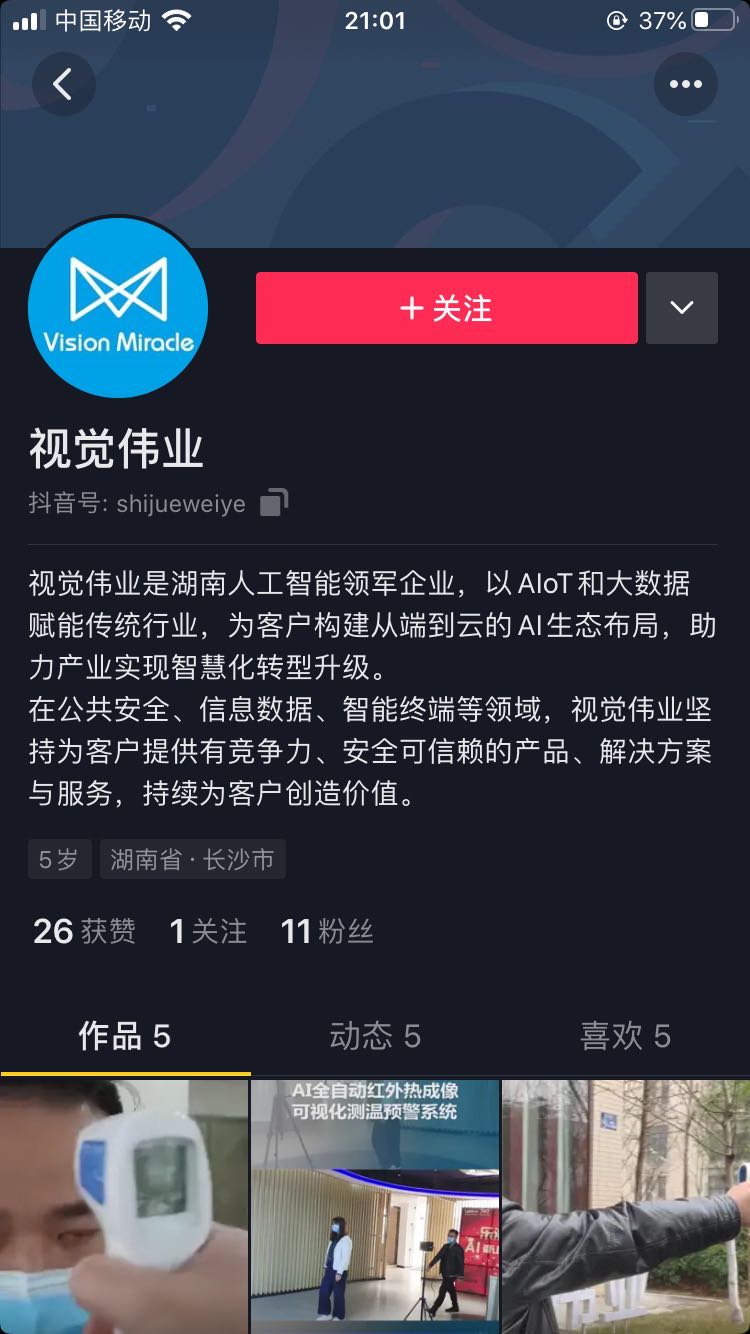Switch to the 动态 5 tab
Viewport: 750px width, 1334px height.
(x=375, y=1036)
